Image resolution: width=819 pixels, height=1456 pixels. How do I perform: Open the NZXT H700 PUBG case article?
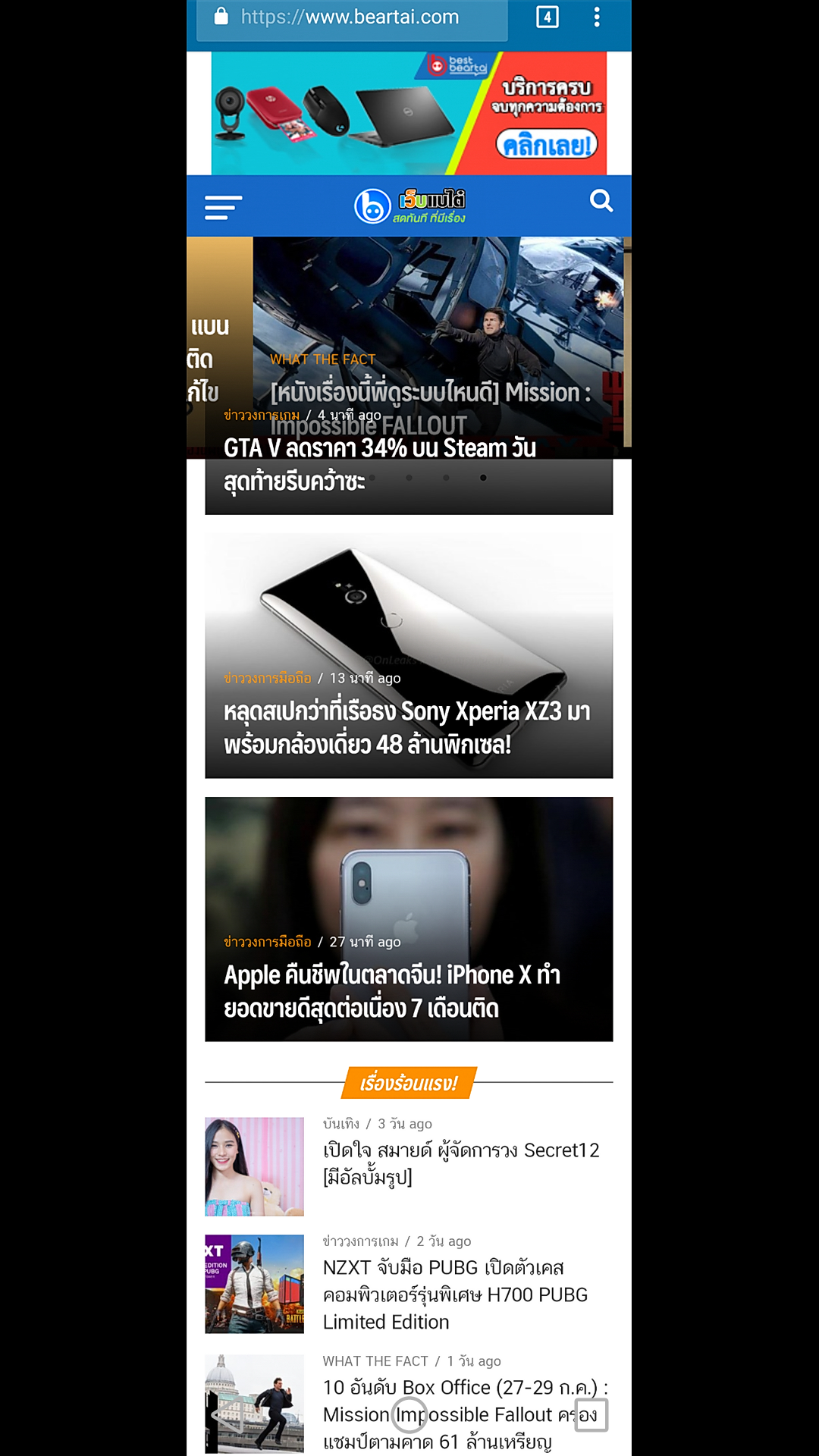click(455, 1294)
